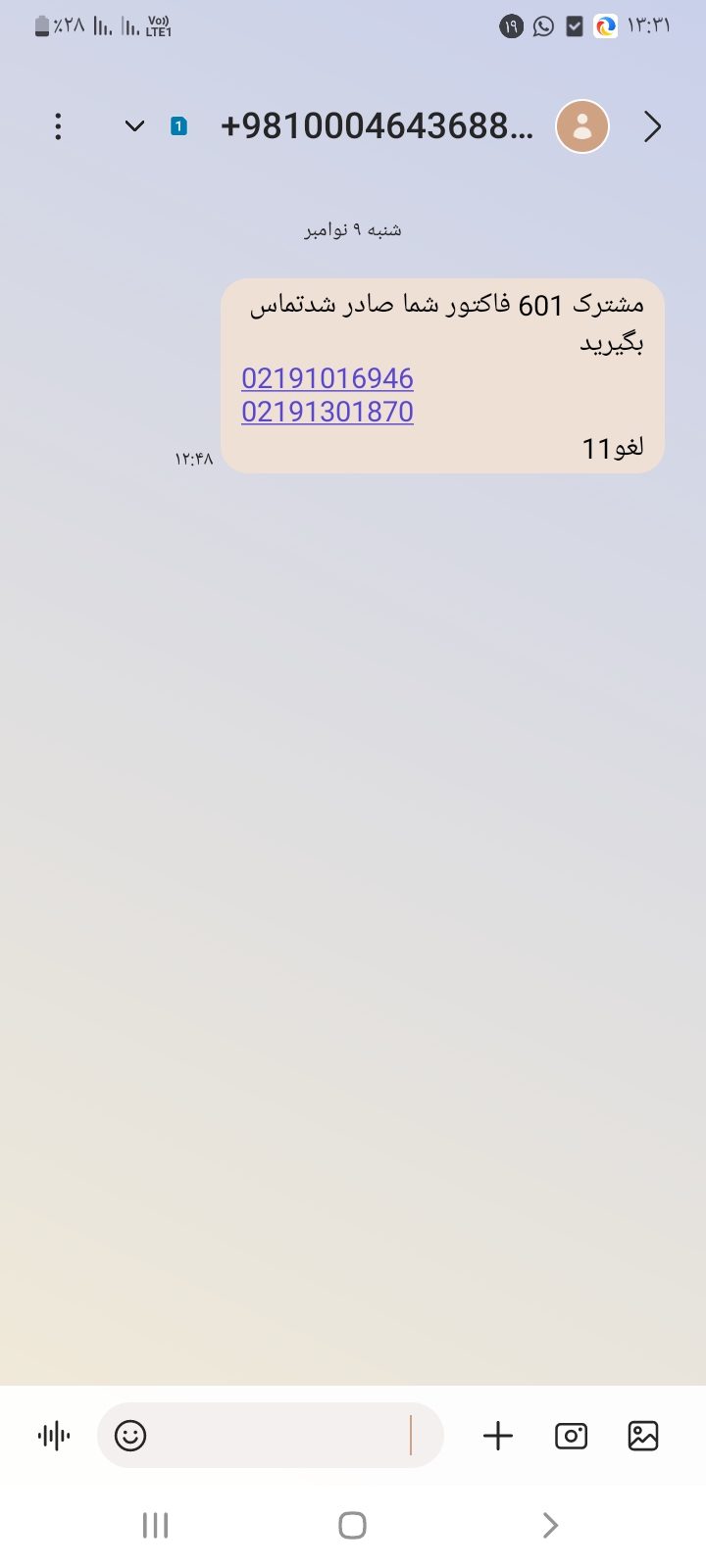Image resolution: width=706 pixels, height=1568 pixels.
Task: Open the sender's contact avatar
Action: (x=582, y=126)
